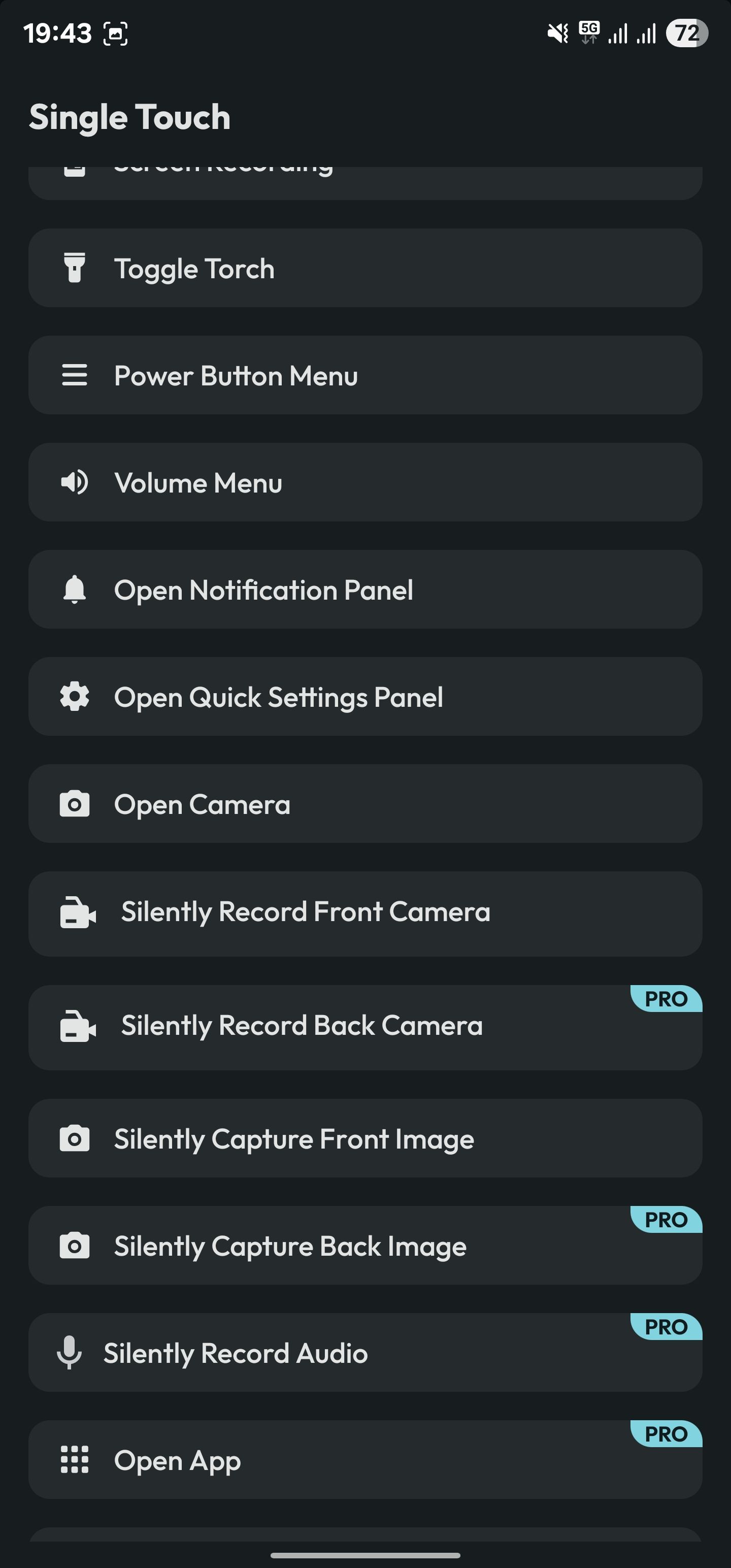Choose Power Button Menu option
This screenshot has width=731, height=1568.
[x=365, y=376]
